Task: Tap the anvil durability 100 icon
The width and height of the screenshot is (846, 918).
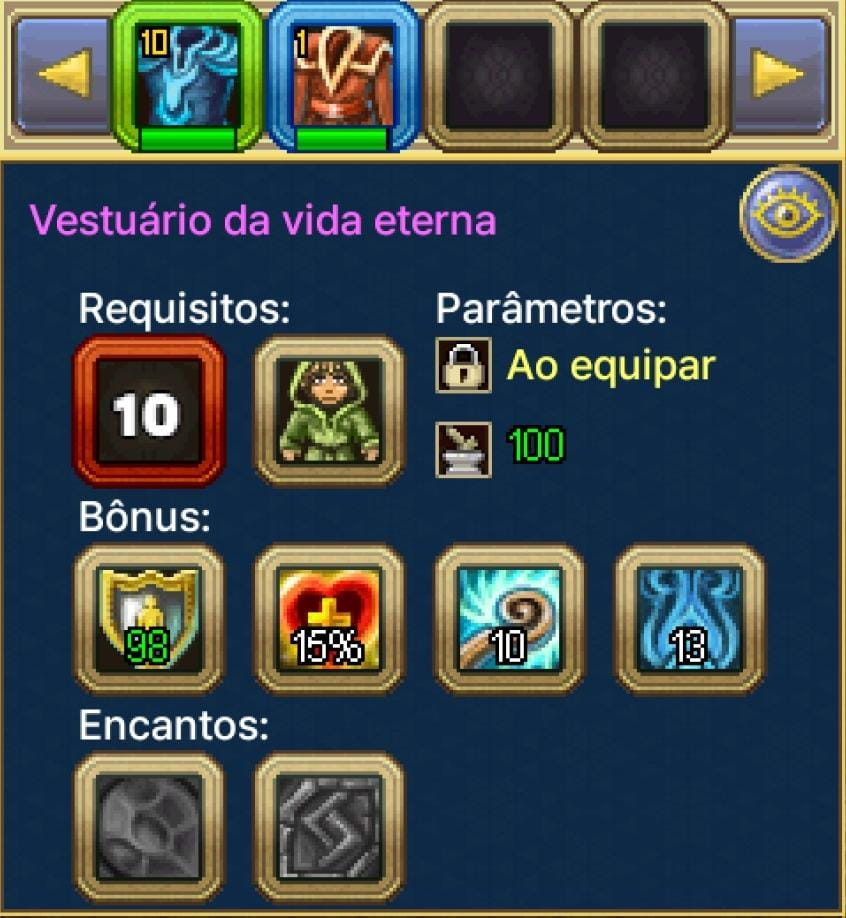Action: [x=463, y=448]
